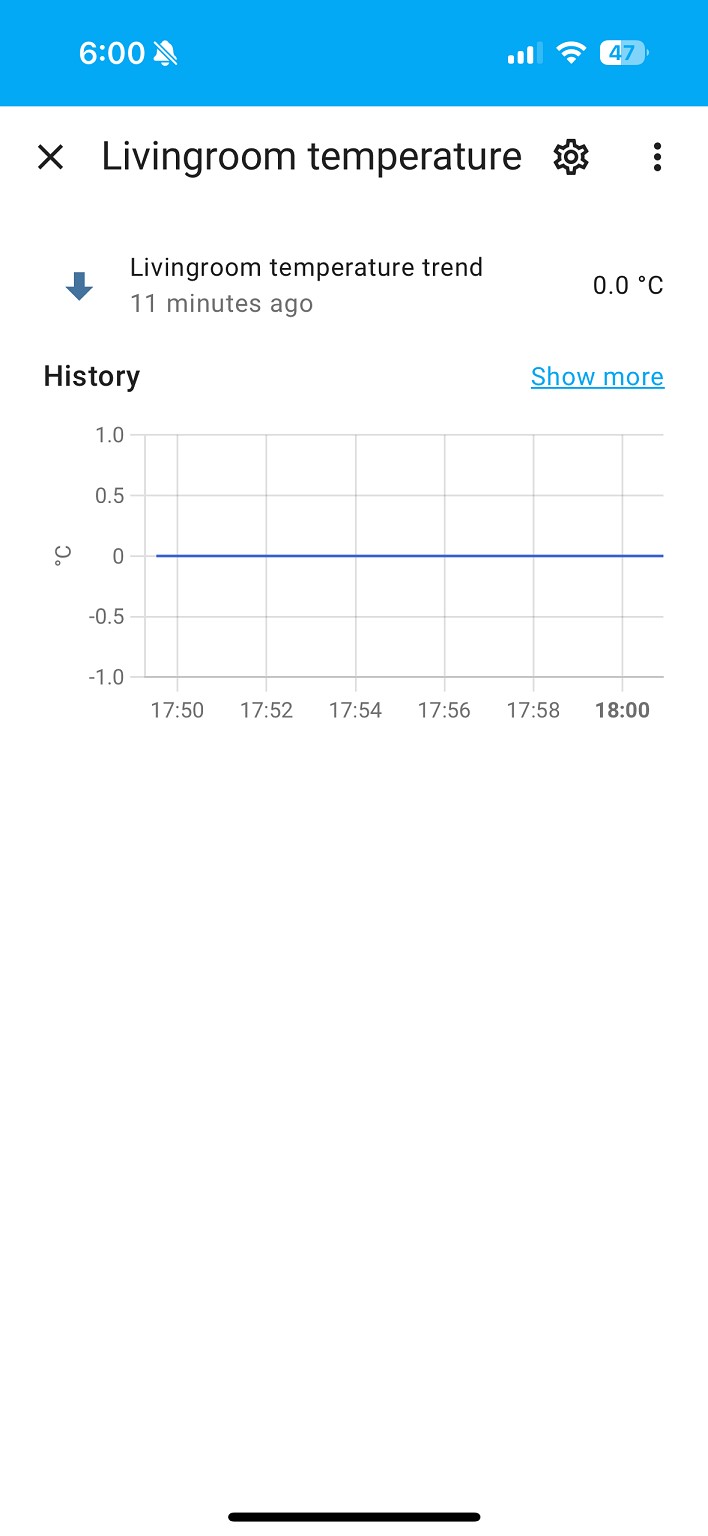Open the Livingroom temperature trend row
Image resolution: width=708 pixels, height=1536 pixels.
point(306,285)
